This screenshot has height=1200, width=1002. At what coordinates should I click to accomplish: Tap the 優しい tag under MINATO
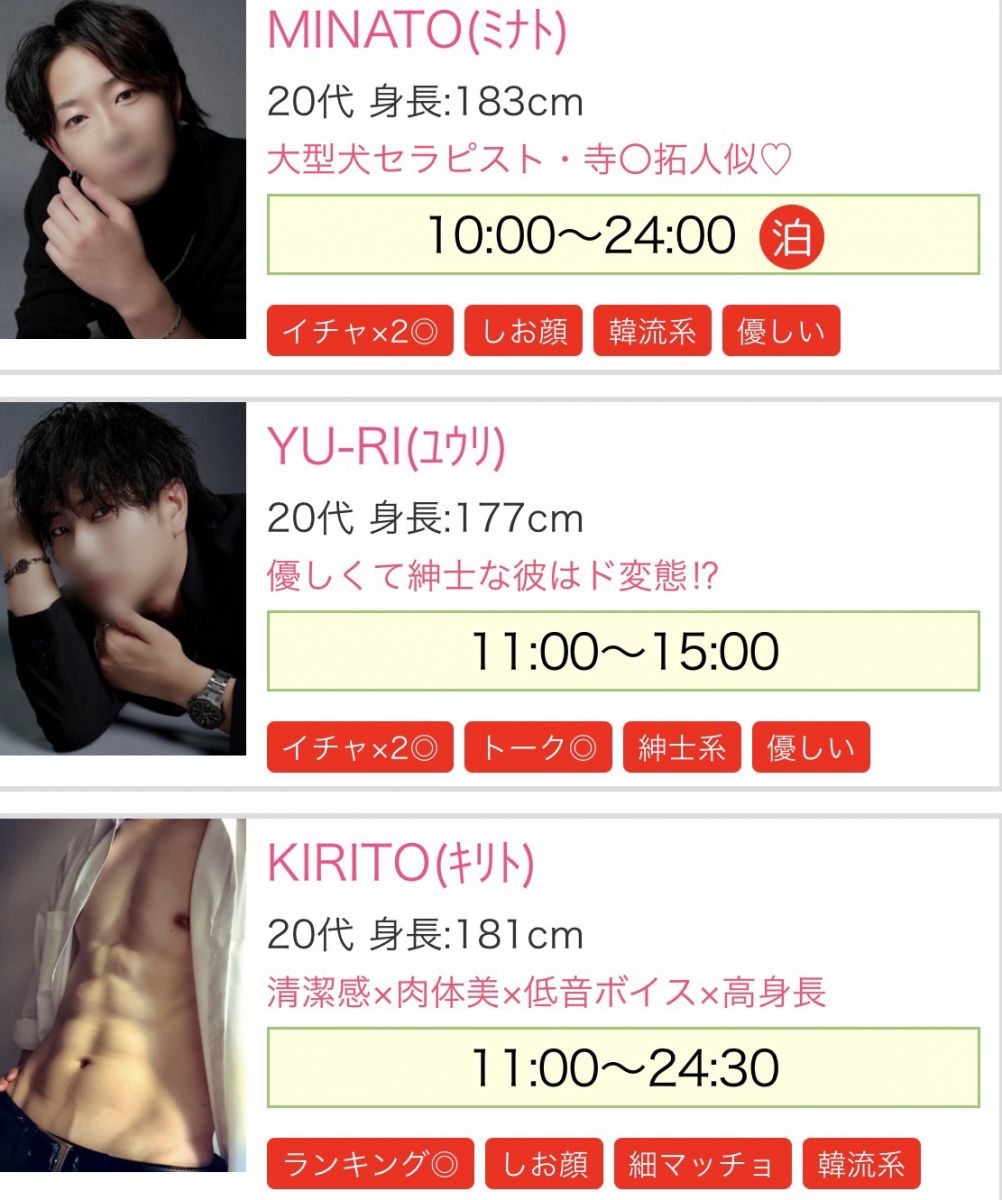(780, 331)
